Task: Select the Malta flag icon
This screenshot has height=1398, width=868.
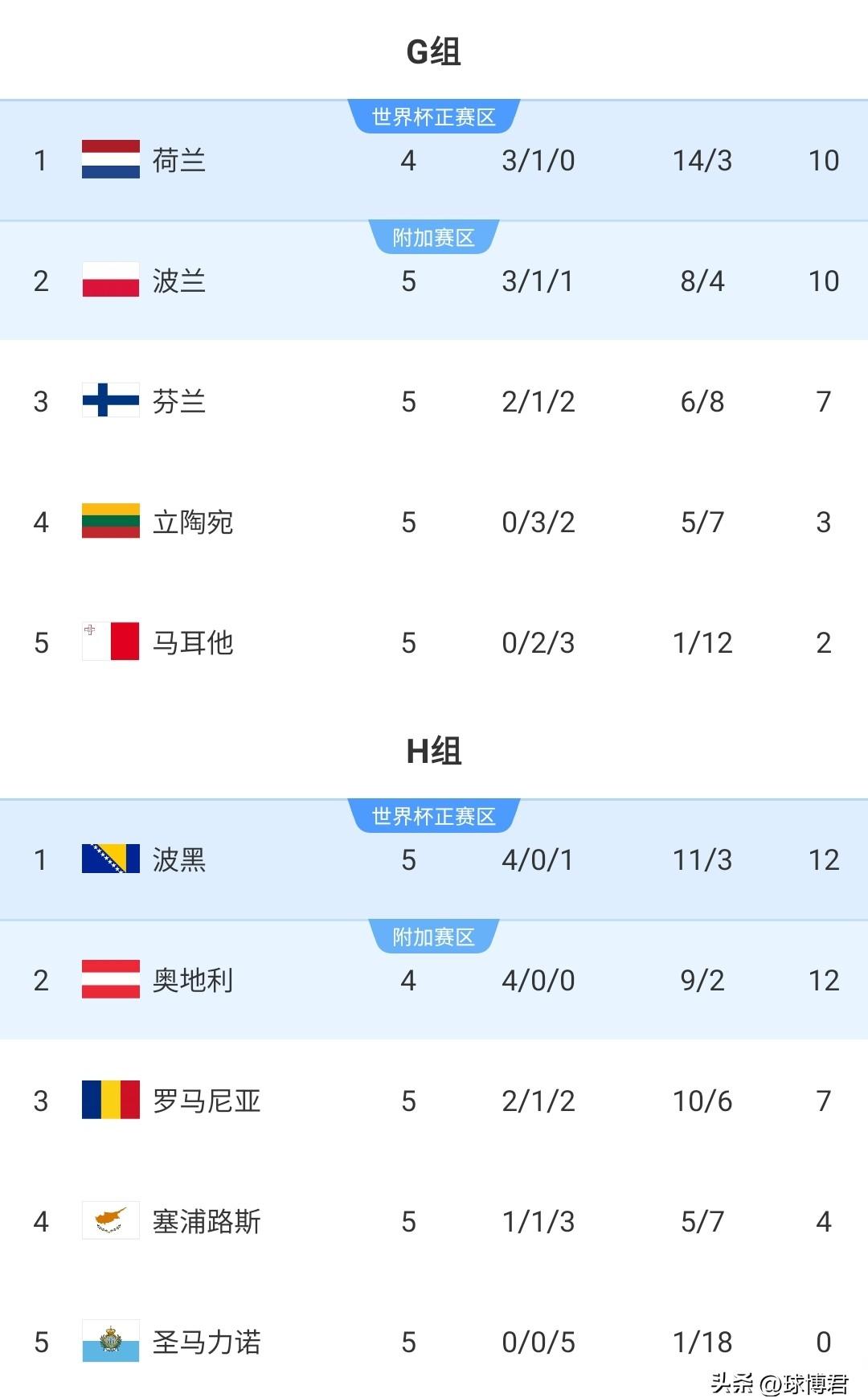Action: pyautogui.click(x=110, y=642)
